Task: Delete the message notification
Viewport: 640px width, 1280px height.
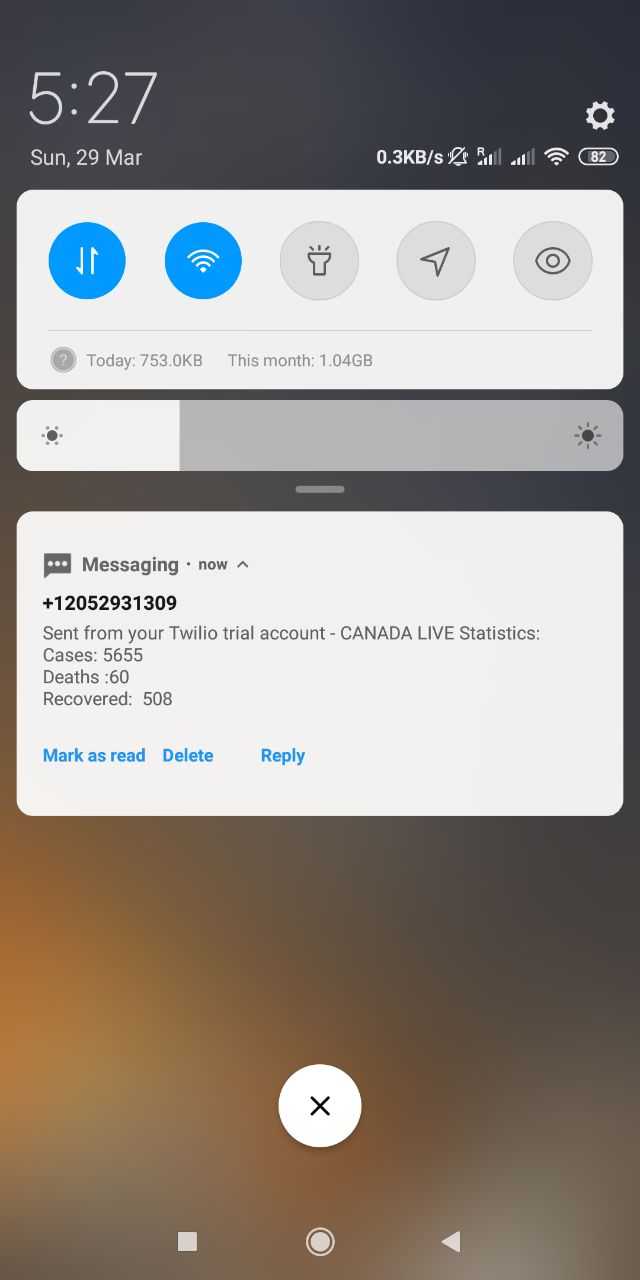Action: [x=188, y=755]
